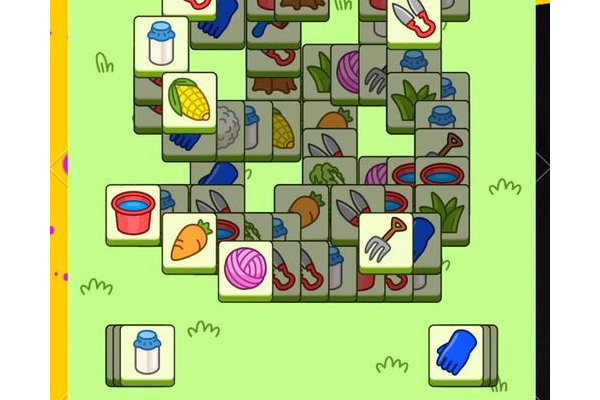Tap the pink yarn ball tile
The height and width of the screenshot is (400, 600).
tap(245, 268)
